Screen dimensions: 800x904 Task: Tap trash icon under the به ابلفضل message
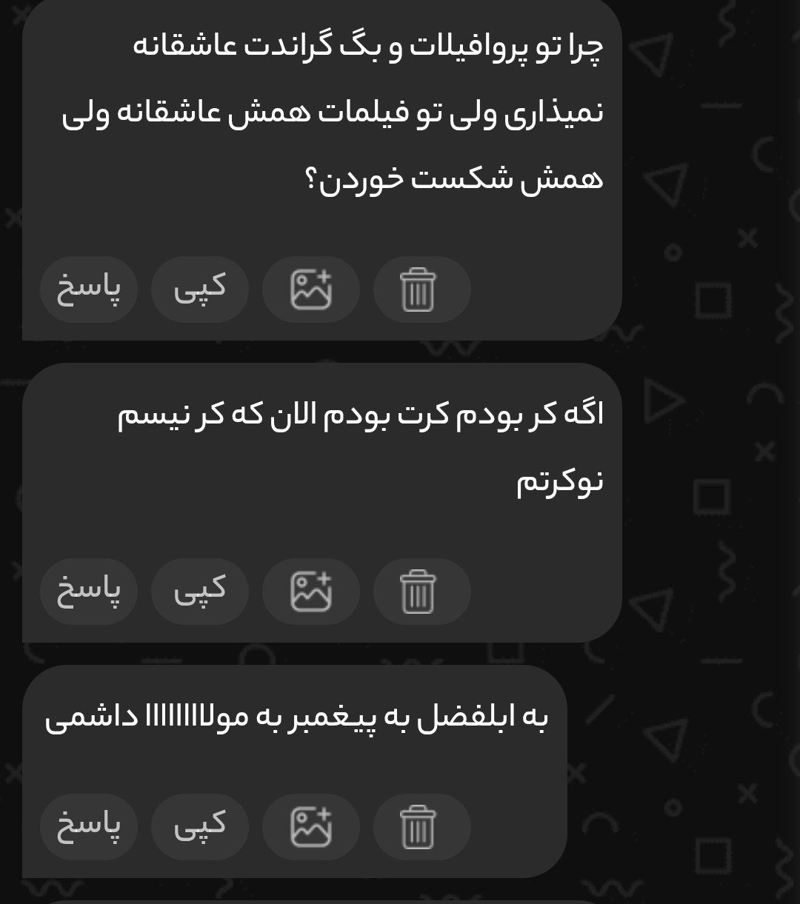[419, 827]
